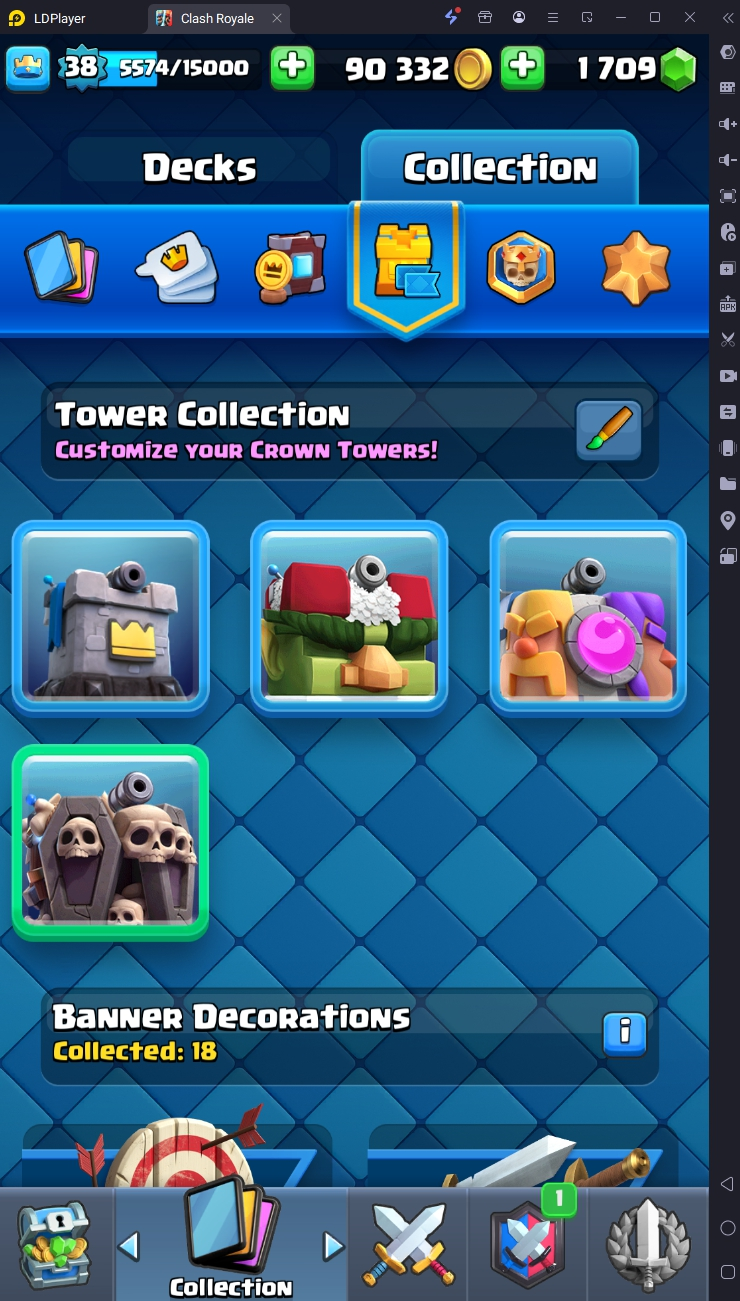Open the player level crown profile
The image size is (740, 1301).
coord(27,67)
